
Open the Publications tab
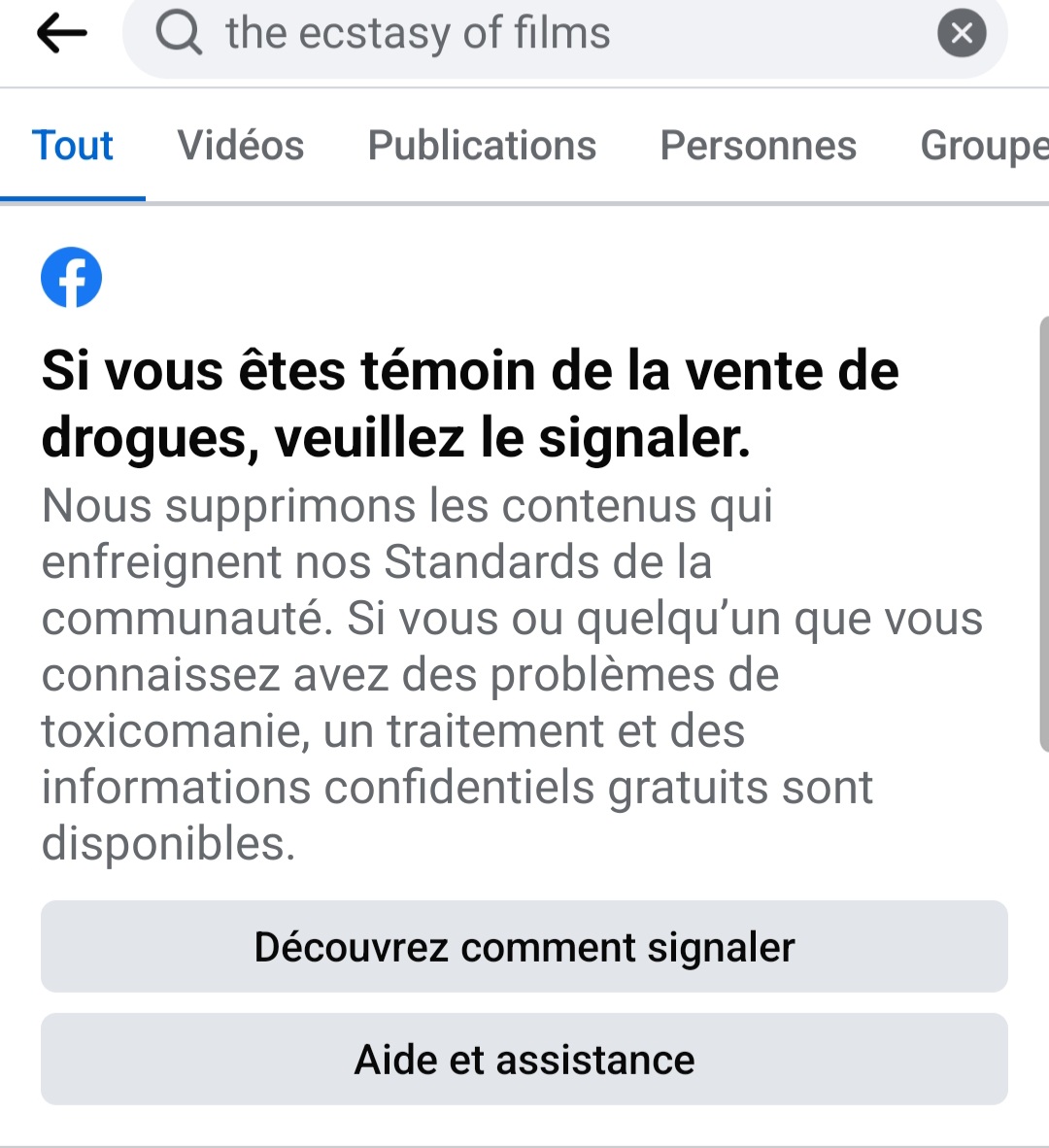(482, 146)
